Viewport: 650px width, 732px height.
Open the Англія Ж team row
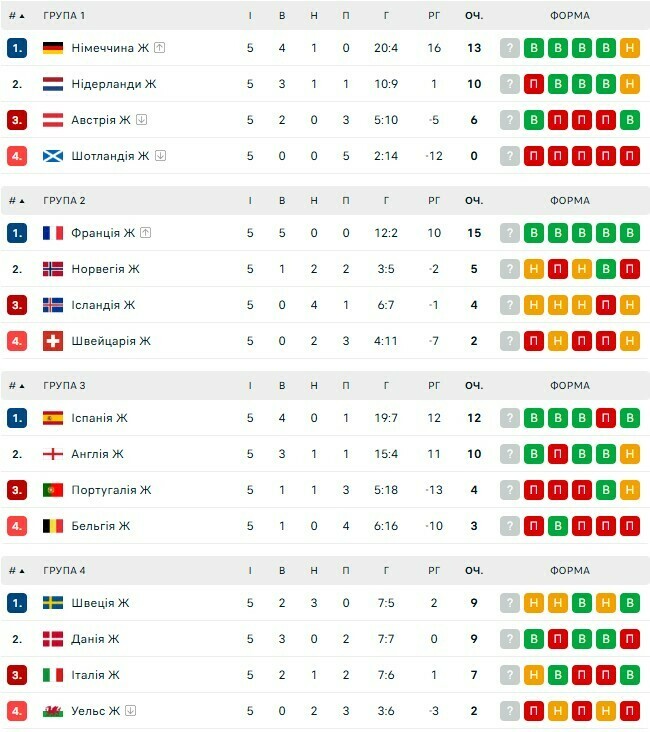[x=97, y=454]
